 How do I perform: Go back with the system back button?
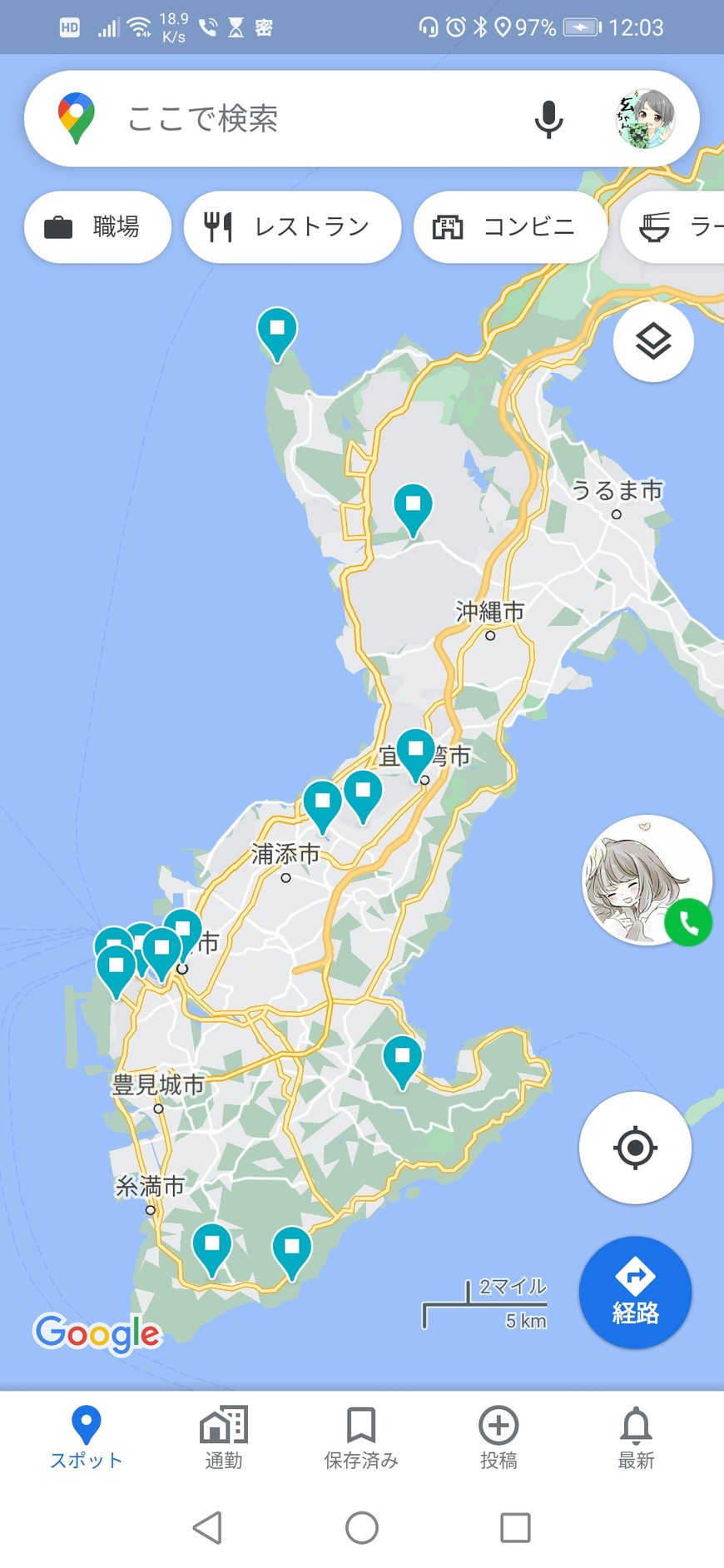pos(207,1528)
